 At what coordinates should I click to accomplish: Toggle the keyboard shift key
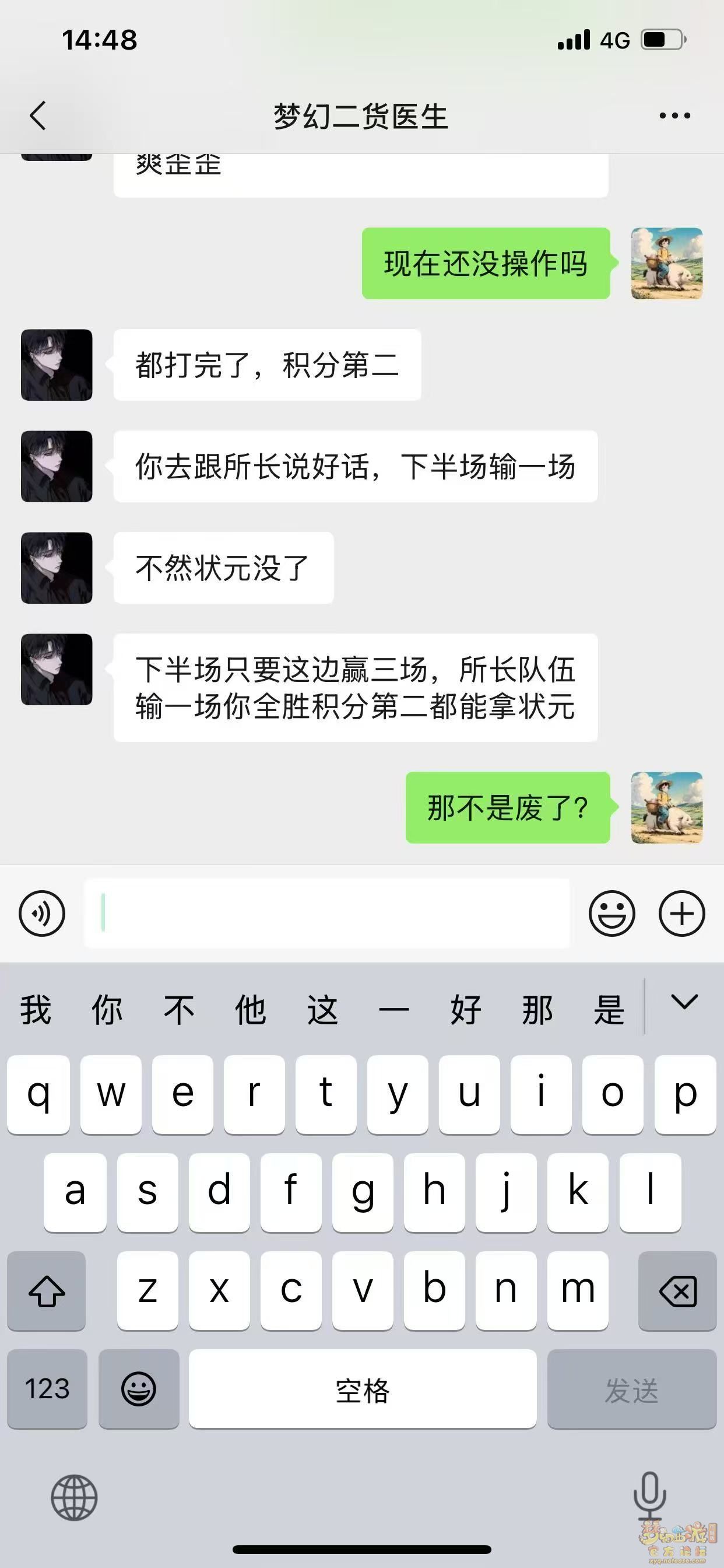[47, 1291]
